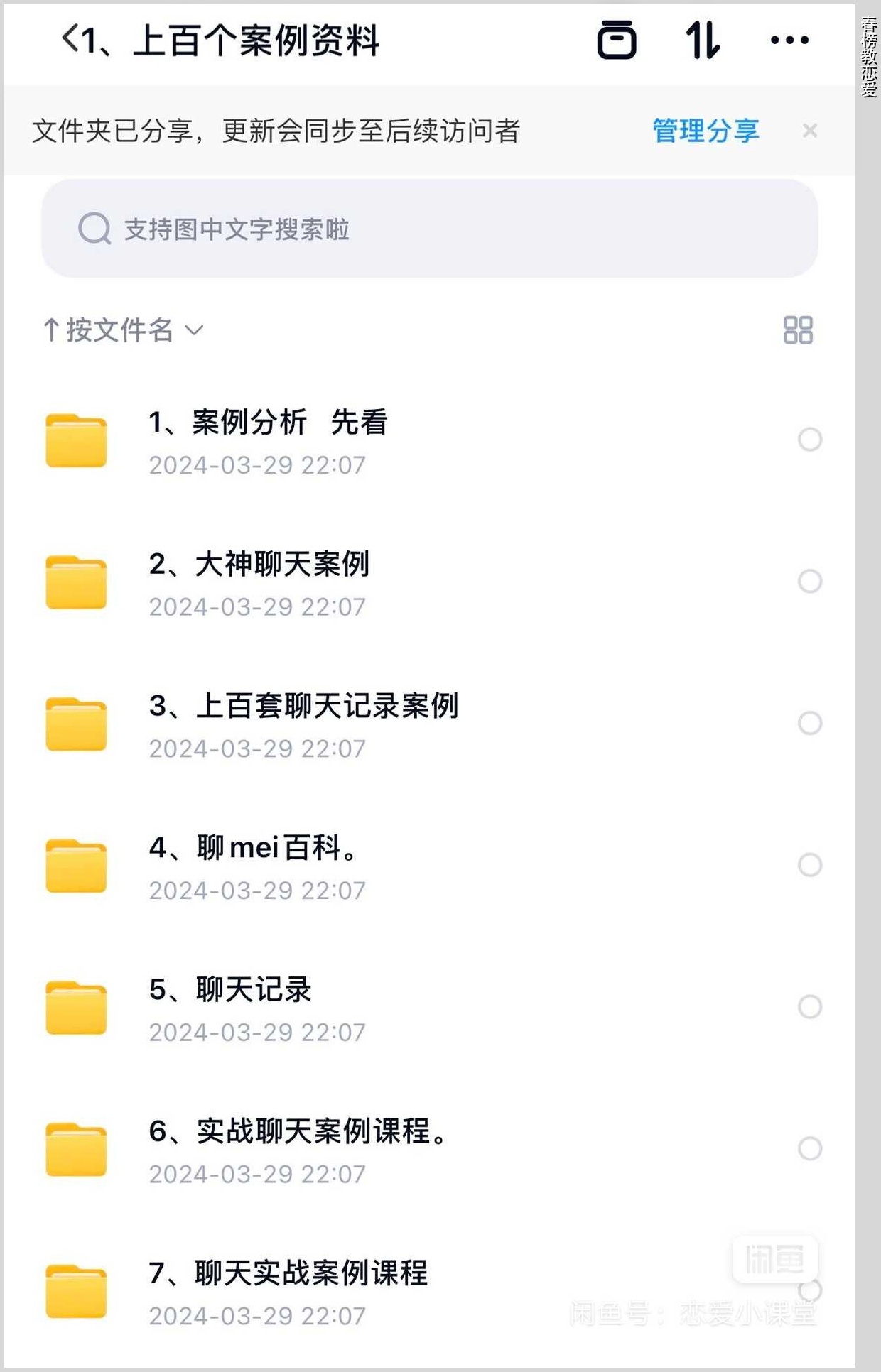This screenshot has height=1372, width=881.
Task: Focus the 支持图中文字搜索啦 search box
Action: [x=429, y=229]
